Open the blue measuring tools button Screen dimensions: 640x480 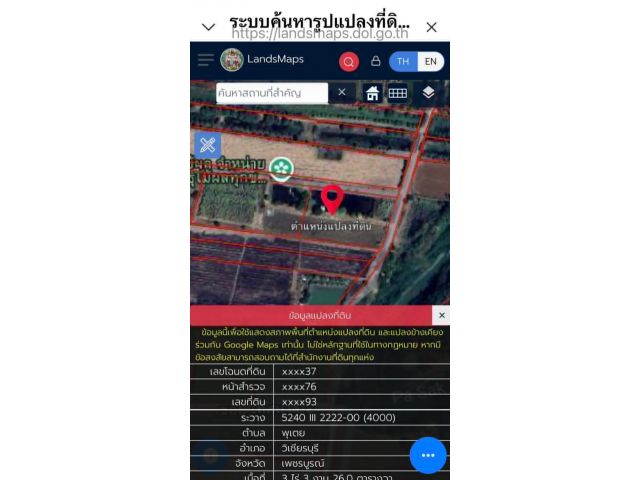(207, 145)
